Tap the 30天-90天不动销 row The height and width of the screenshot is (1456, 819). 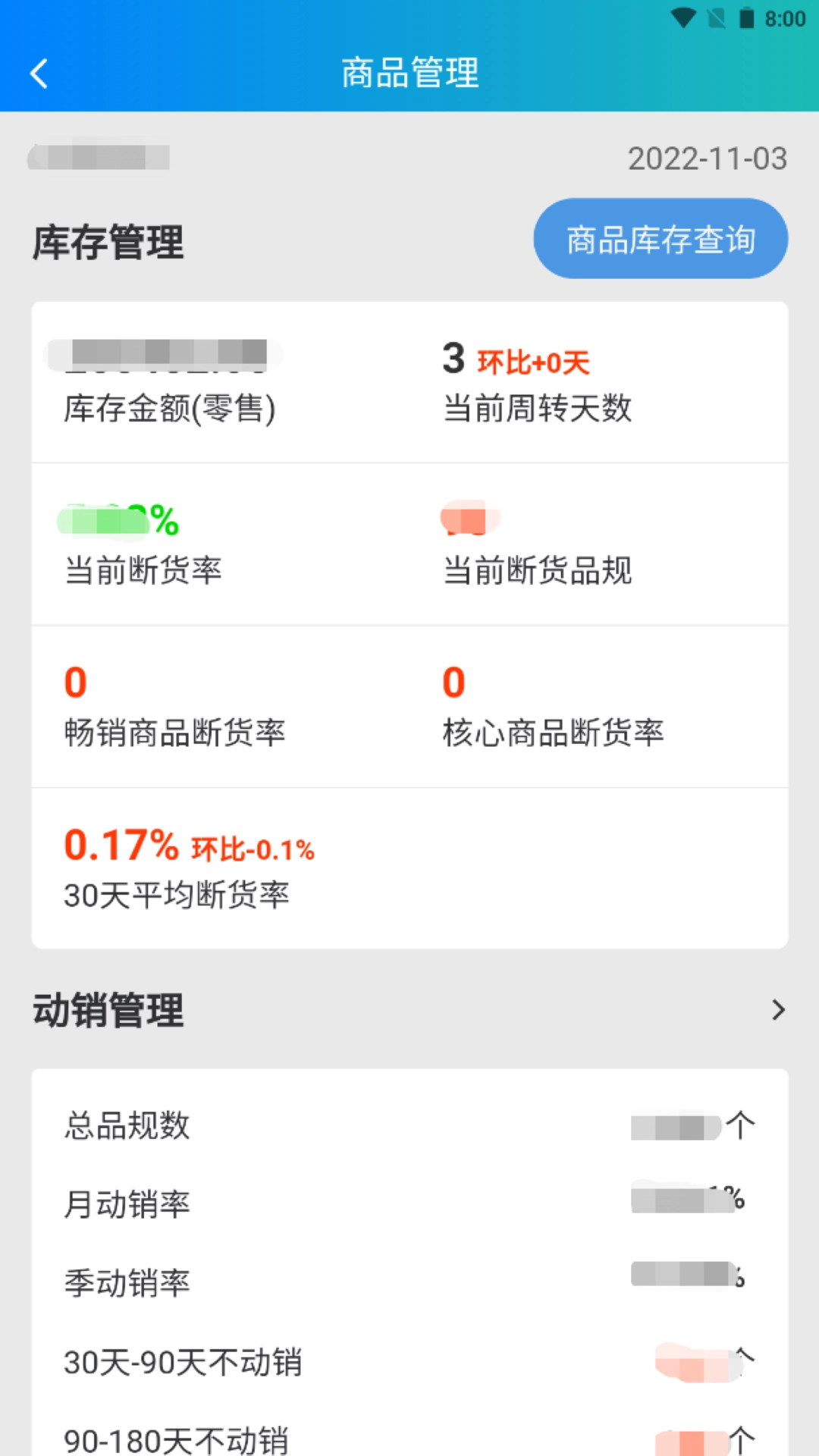click(409, 1363)
